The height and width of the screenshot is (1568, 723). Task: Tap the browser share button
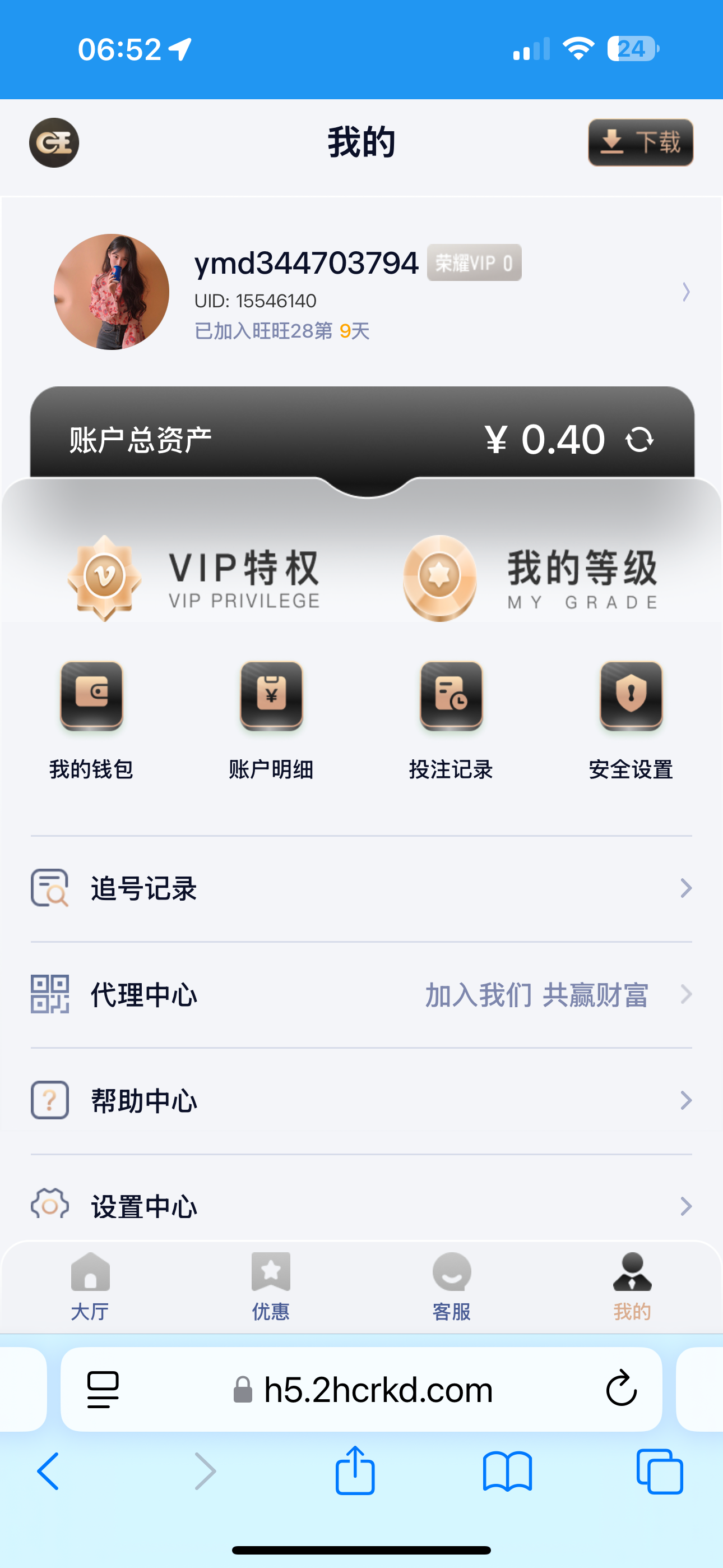tap(355, 1470)
